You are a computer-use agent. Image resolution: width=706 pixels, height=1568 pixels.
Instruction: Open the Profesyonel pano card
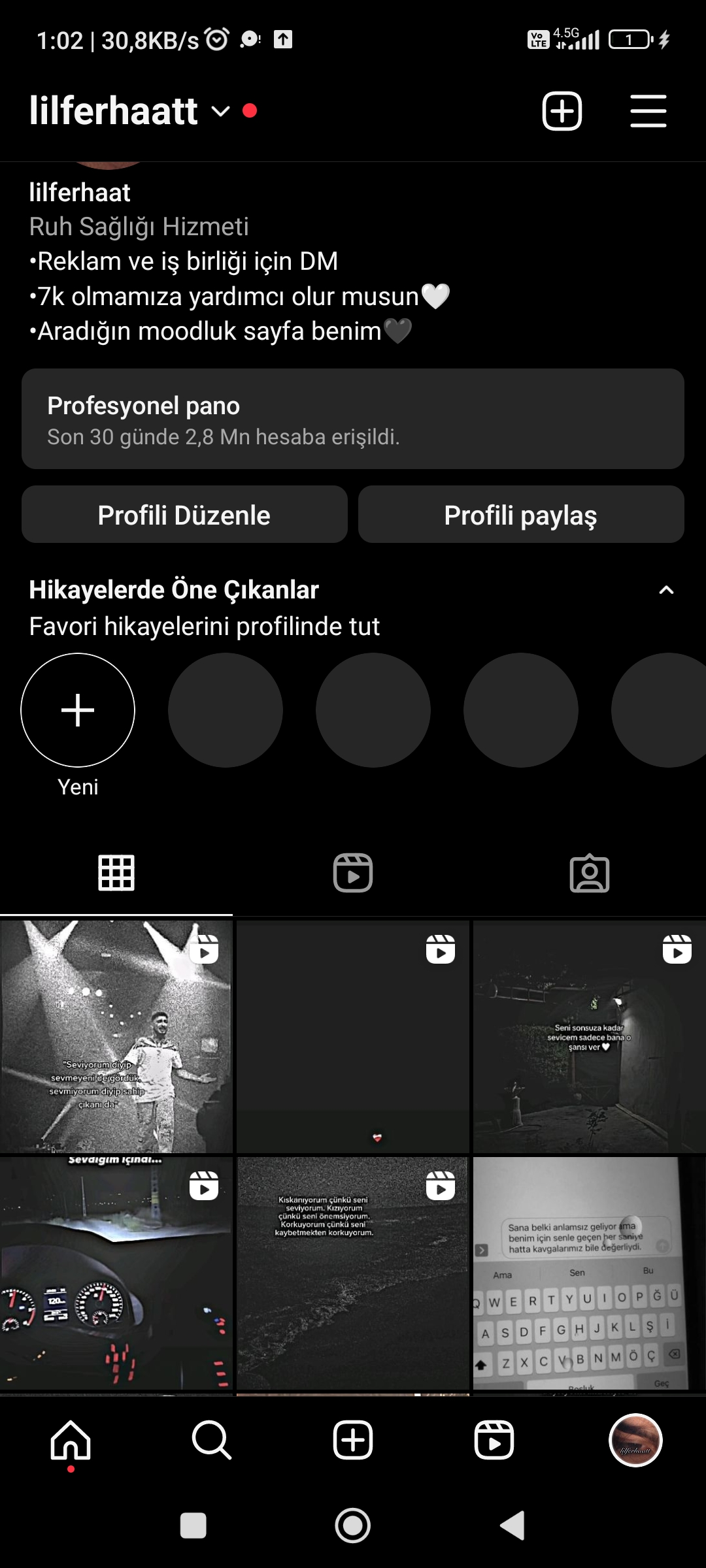[353, 419]
